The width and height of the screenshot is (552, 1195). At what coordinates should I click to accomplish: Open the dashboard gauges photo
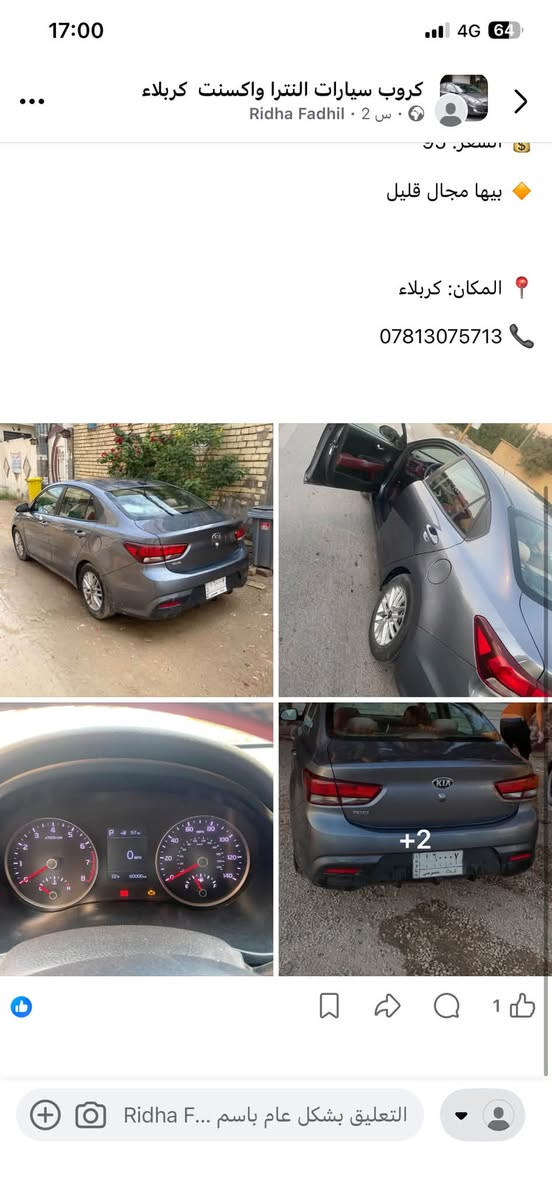click(136, 839)
